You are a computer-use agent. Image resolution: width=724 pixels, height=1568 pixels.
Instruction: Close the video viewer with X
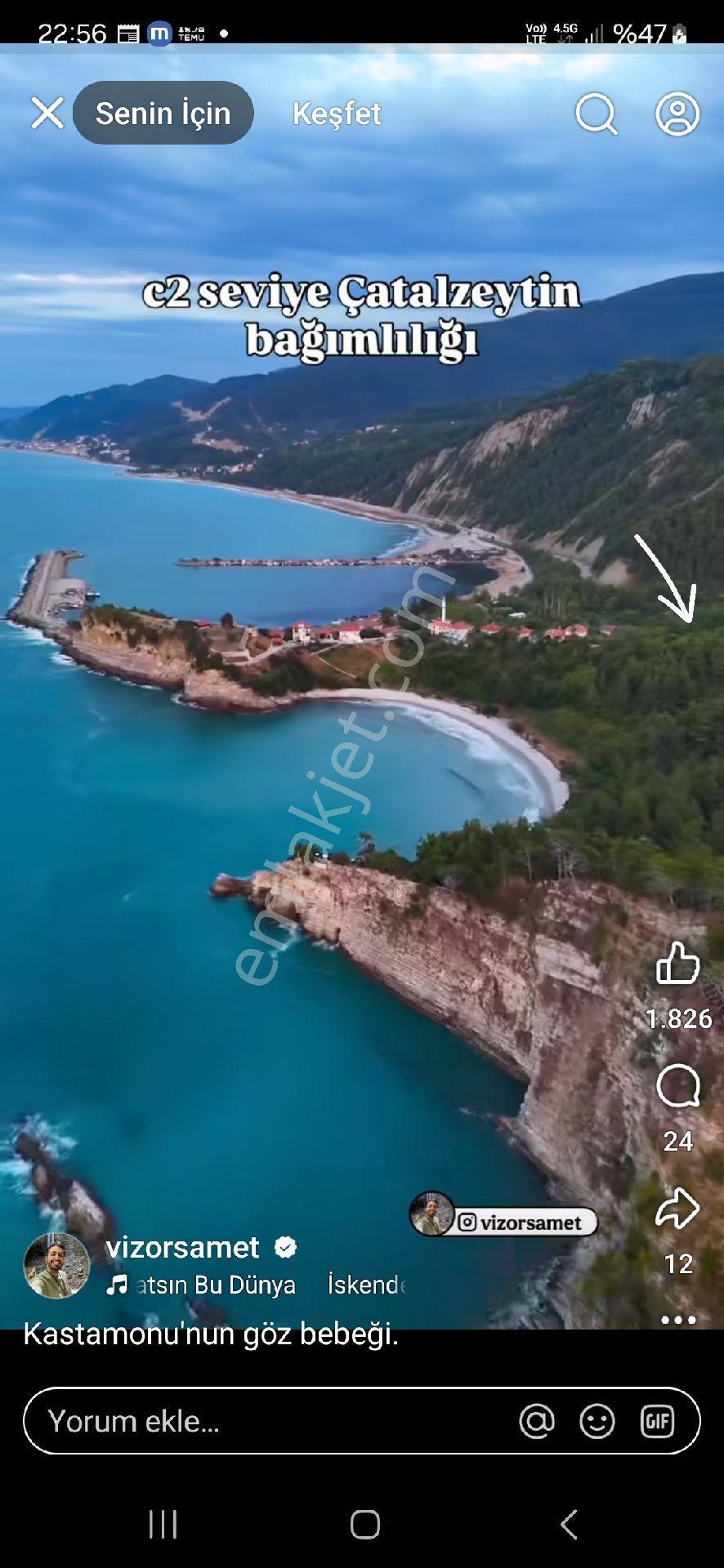click(47, 114)
